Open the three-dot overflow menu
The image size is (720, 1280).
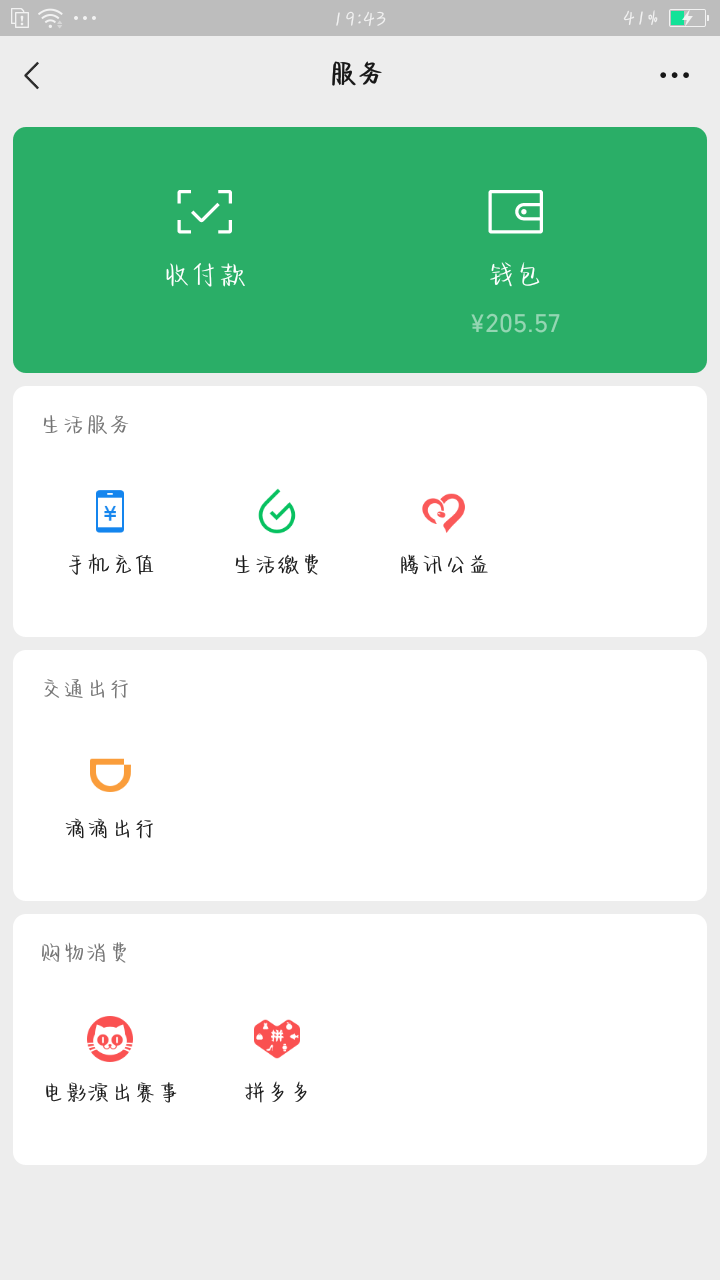click(675, 75)
